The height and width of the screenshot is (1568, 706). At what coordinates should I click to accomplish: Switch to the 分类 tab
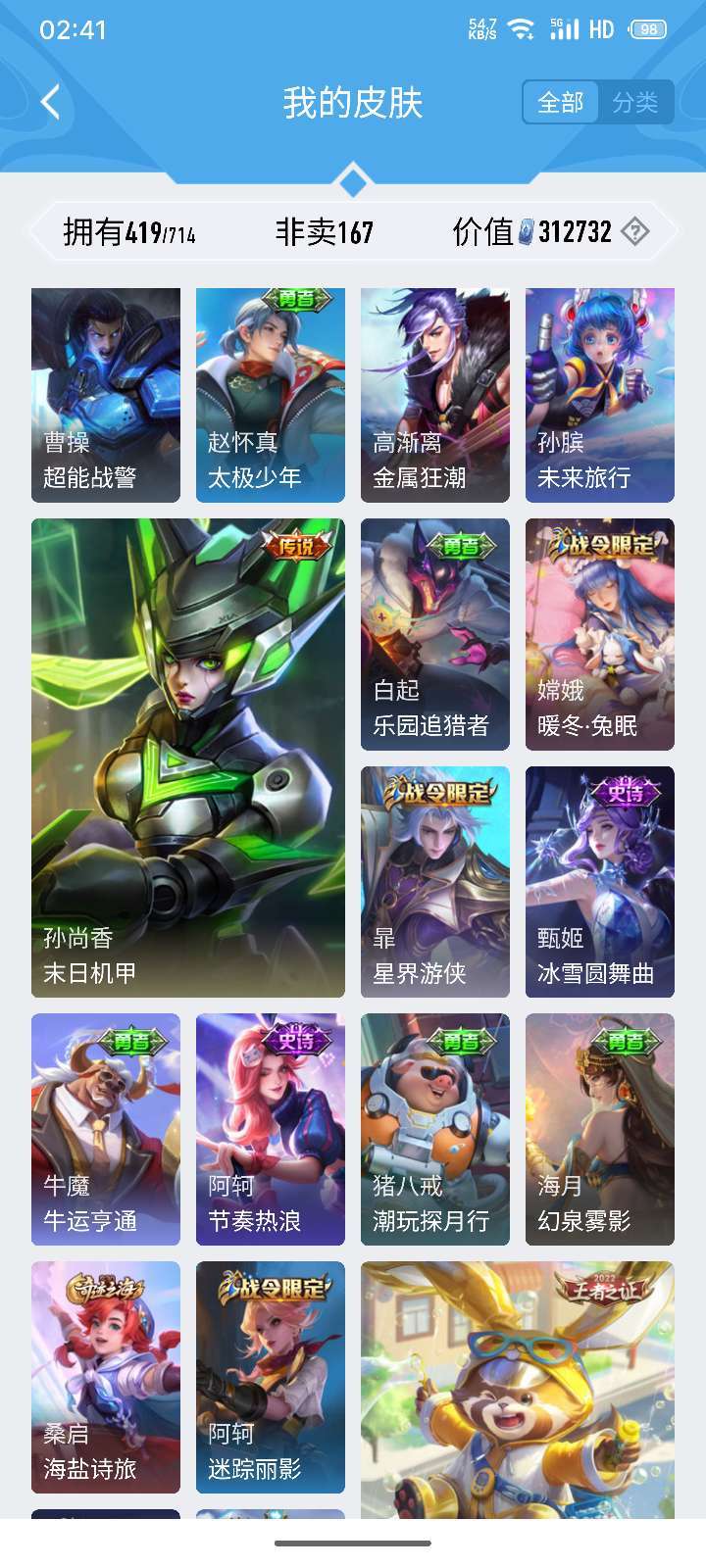point(635,102)
